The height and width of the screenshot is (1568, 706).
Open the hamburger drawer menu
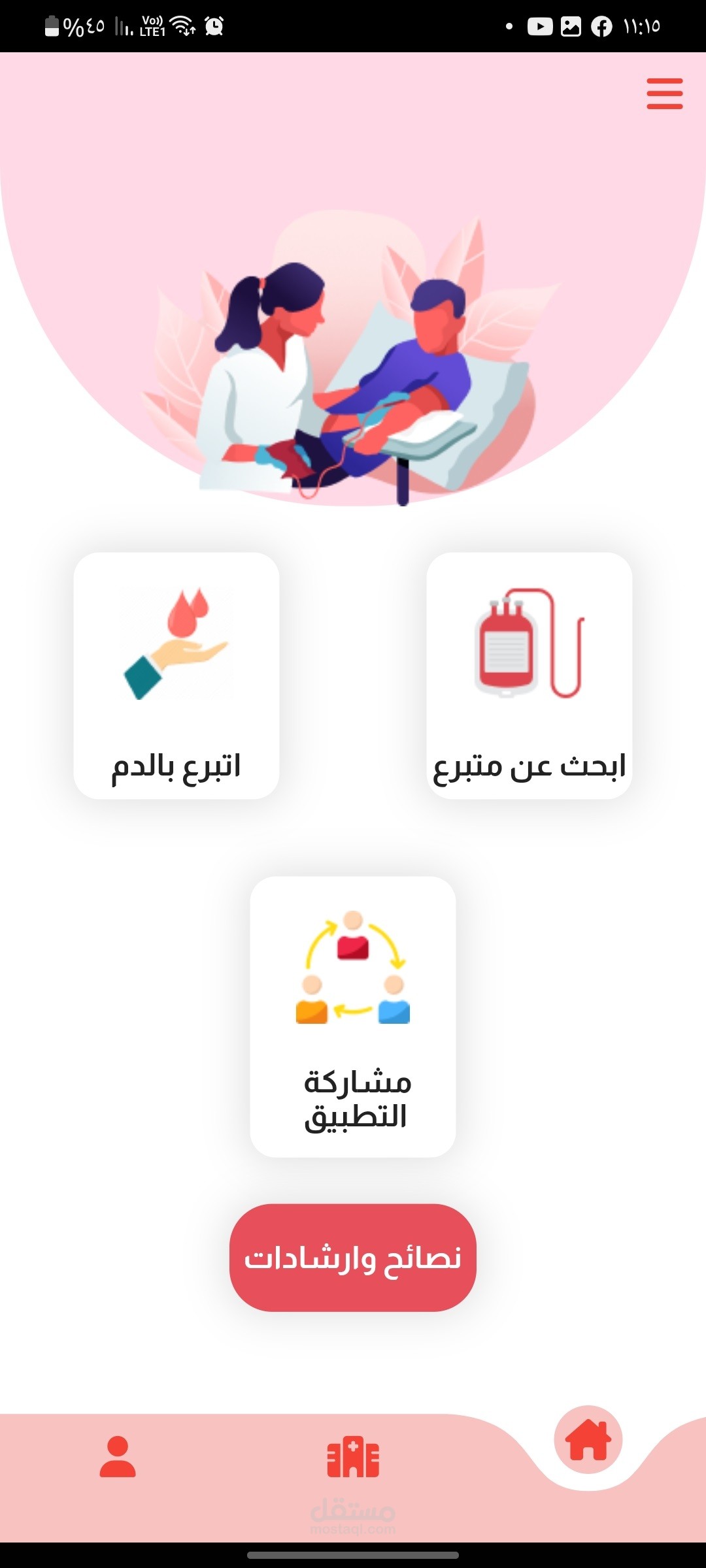pyautogui.click(x=664, y=93)
